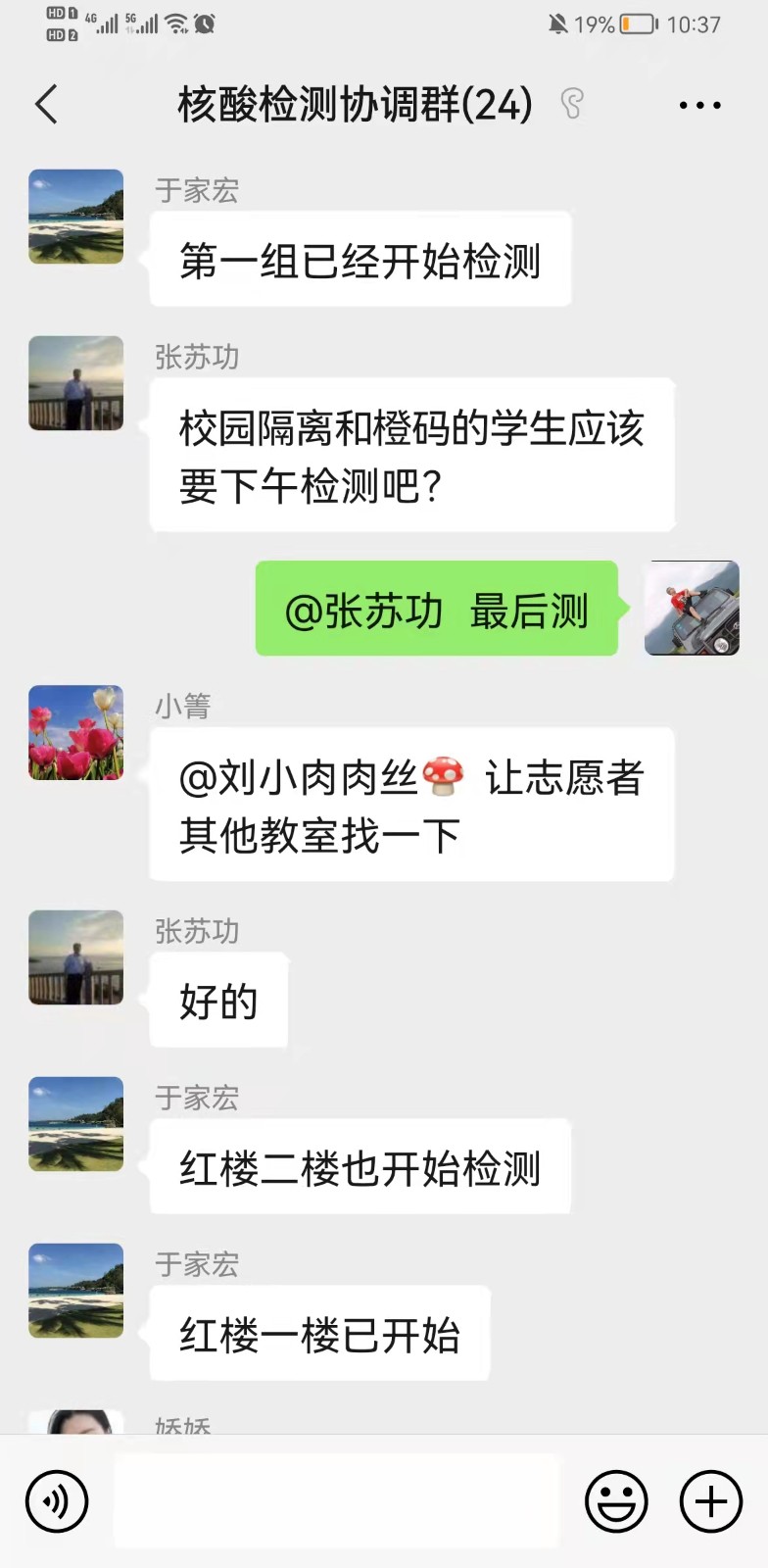Viewport: 768px width, 1568px height.
Task: Tap 张苏功's avatar beside 好的 message
Action: tap(76, 957)
